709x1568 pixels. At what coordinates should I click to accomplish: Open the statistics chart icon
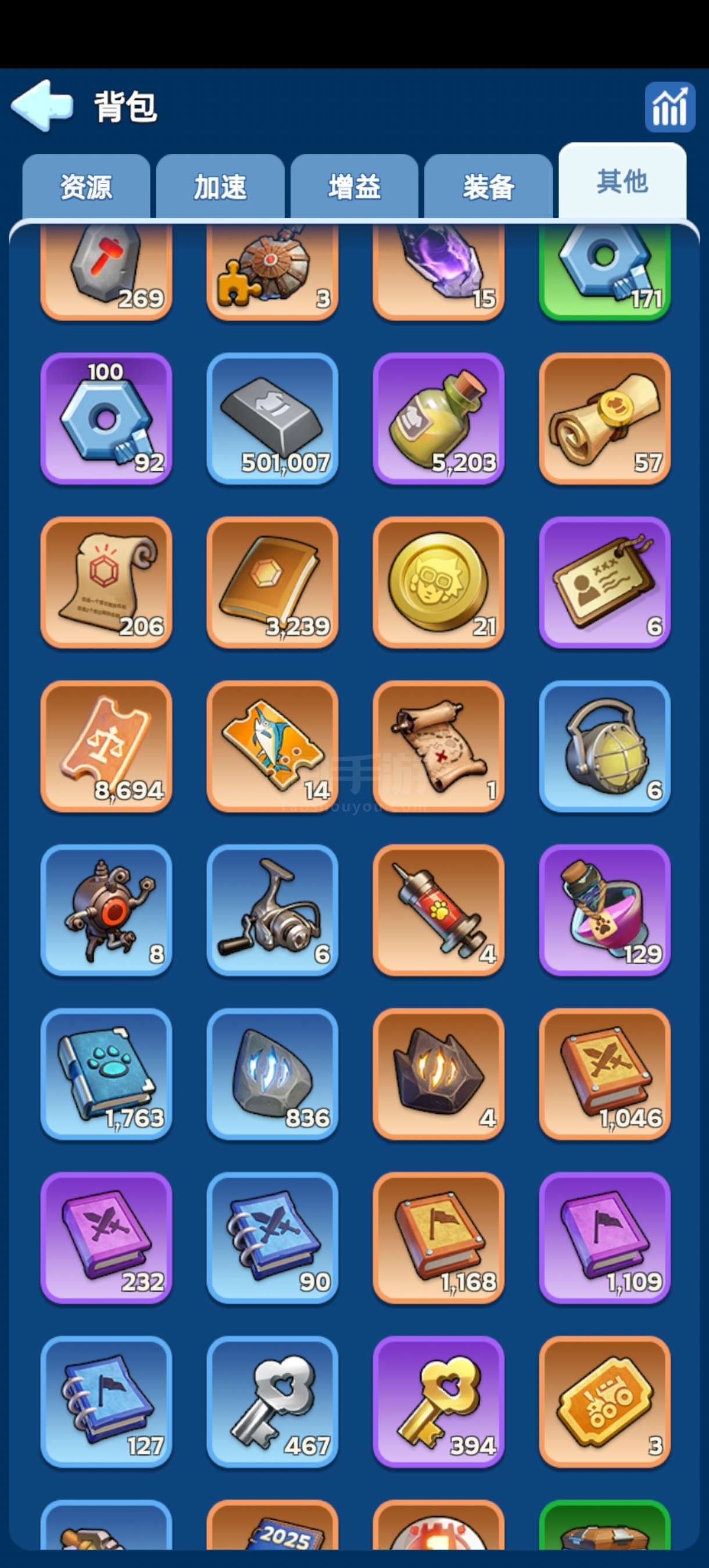[x=669, y=107]
